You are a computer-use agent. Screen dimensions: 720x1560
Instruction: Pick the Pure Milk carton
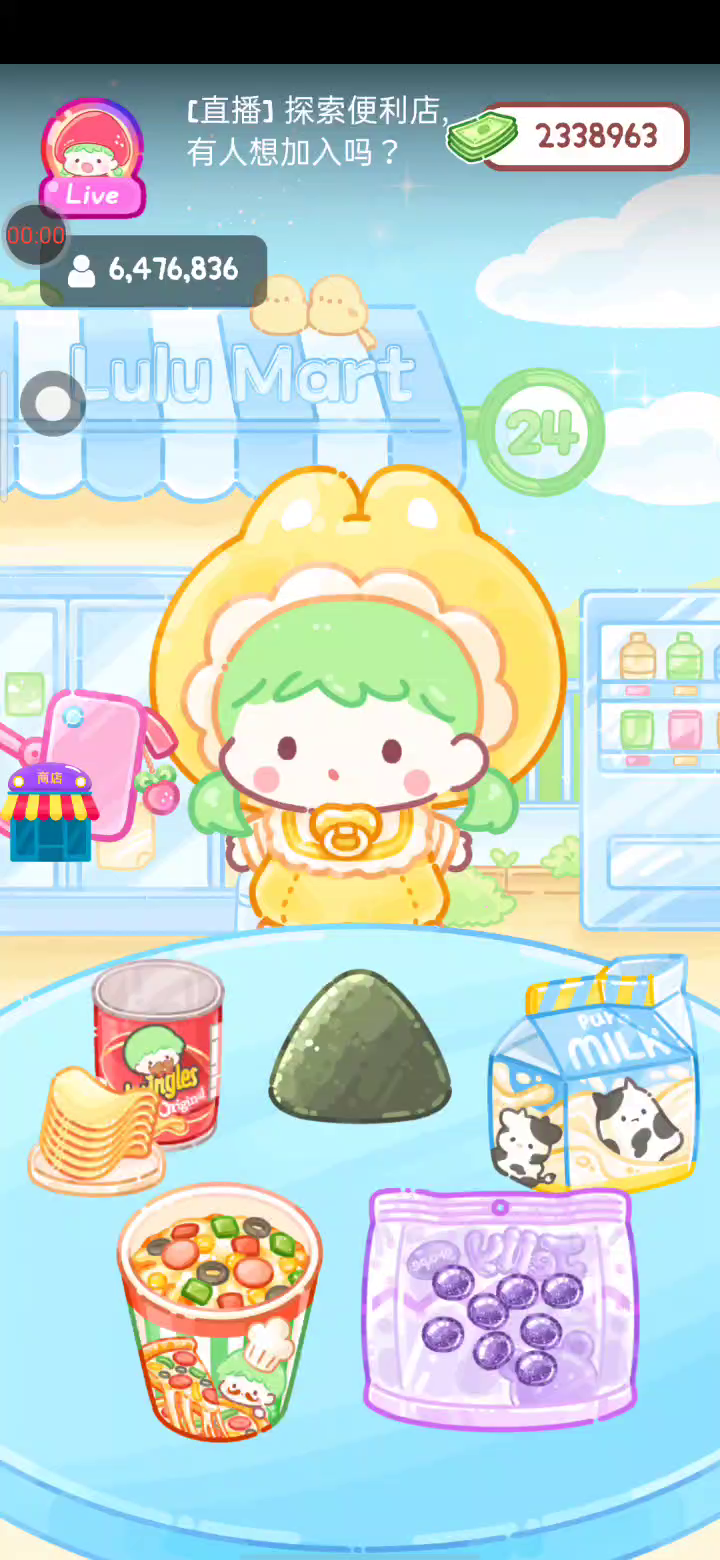click(593, 1074)
